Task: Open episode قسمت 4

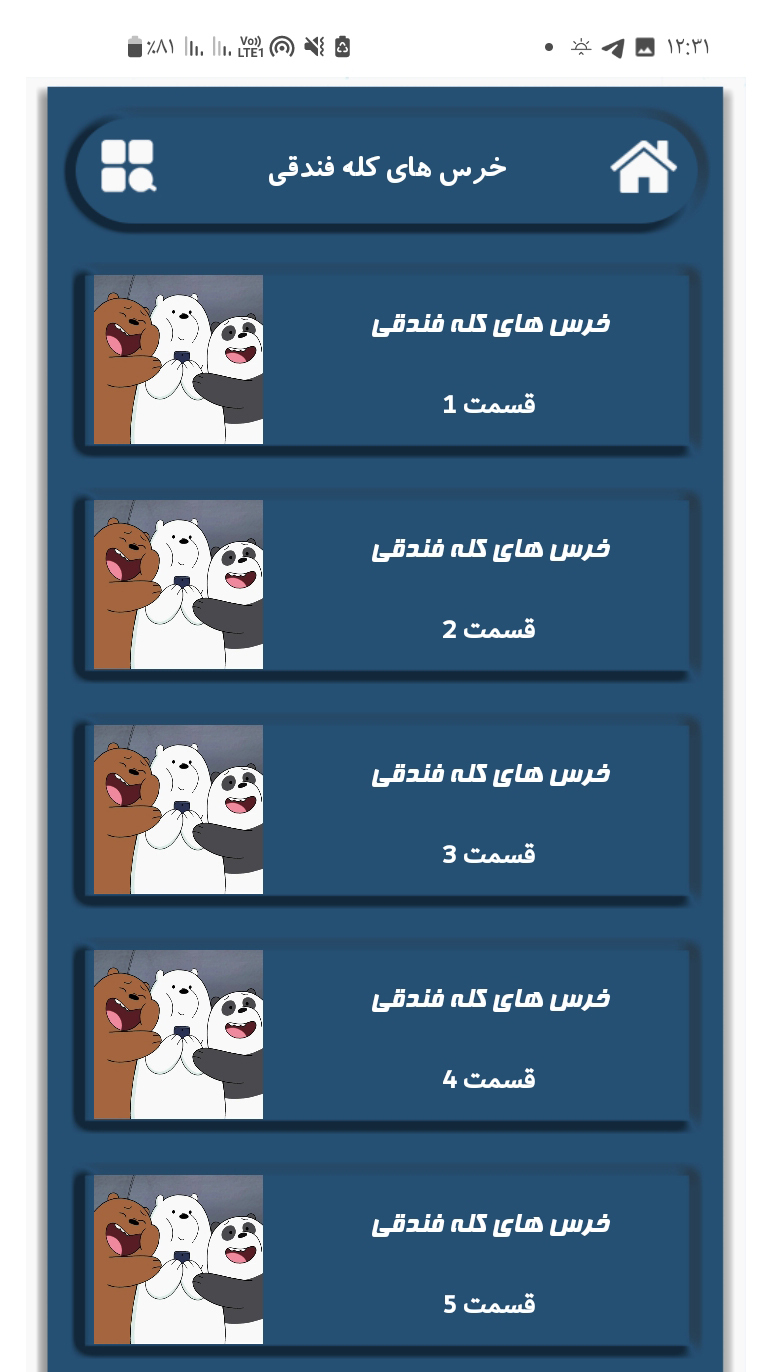Action: pyautogui.click(x=388, y=1035)
